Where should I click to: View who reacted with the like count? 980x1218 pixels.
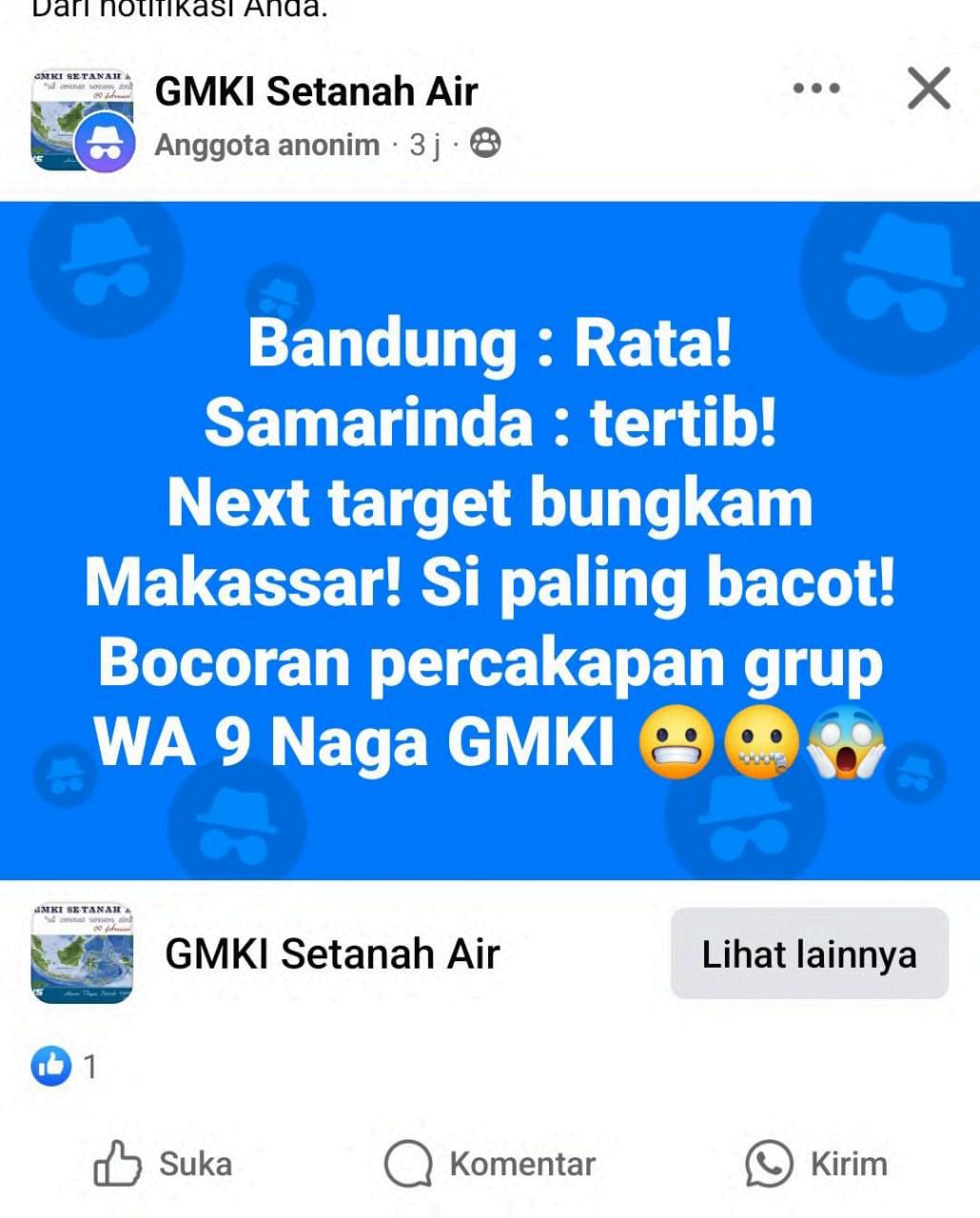click(x=64, y=1067)
